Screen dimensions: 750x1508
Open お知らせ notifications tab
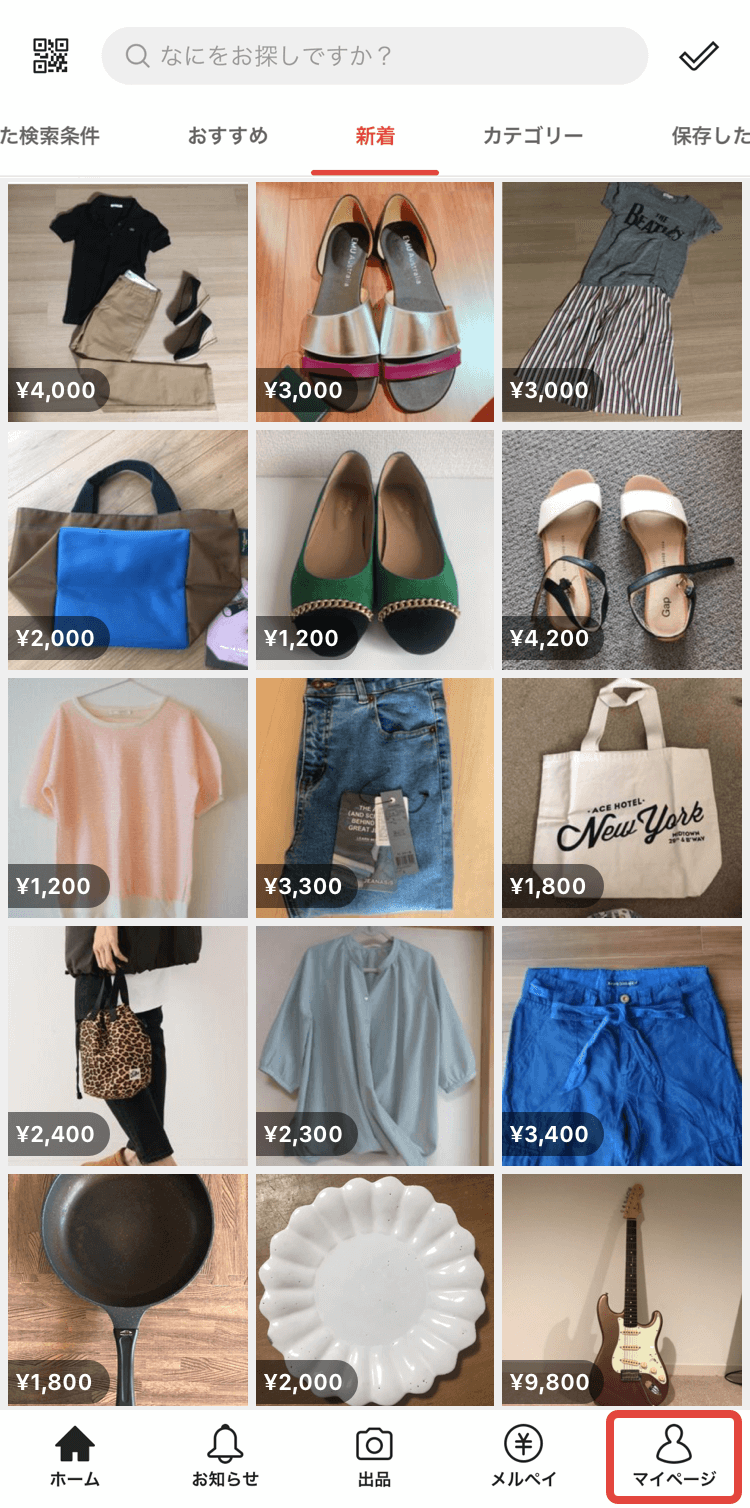tap(225, 1456)
